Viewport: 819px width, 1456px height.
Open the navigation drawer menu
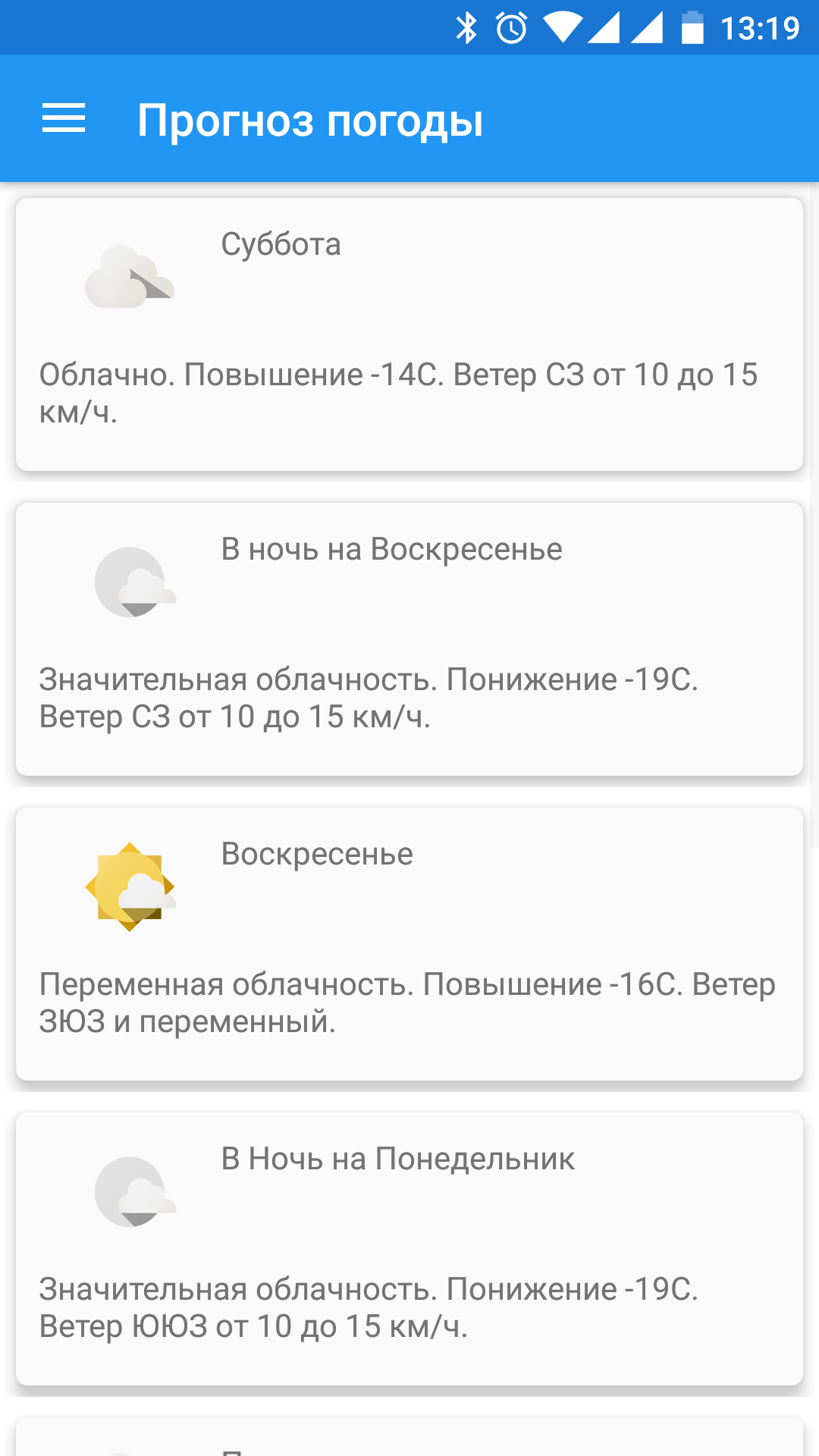point(64,119)
